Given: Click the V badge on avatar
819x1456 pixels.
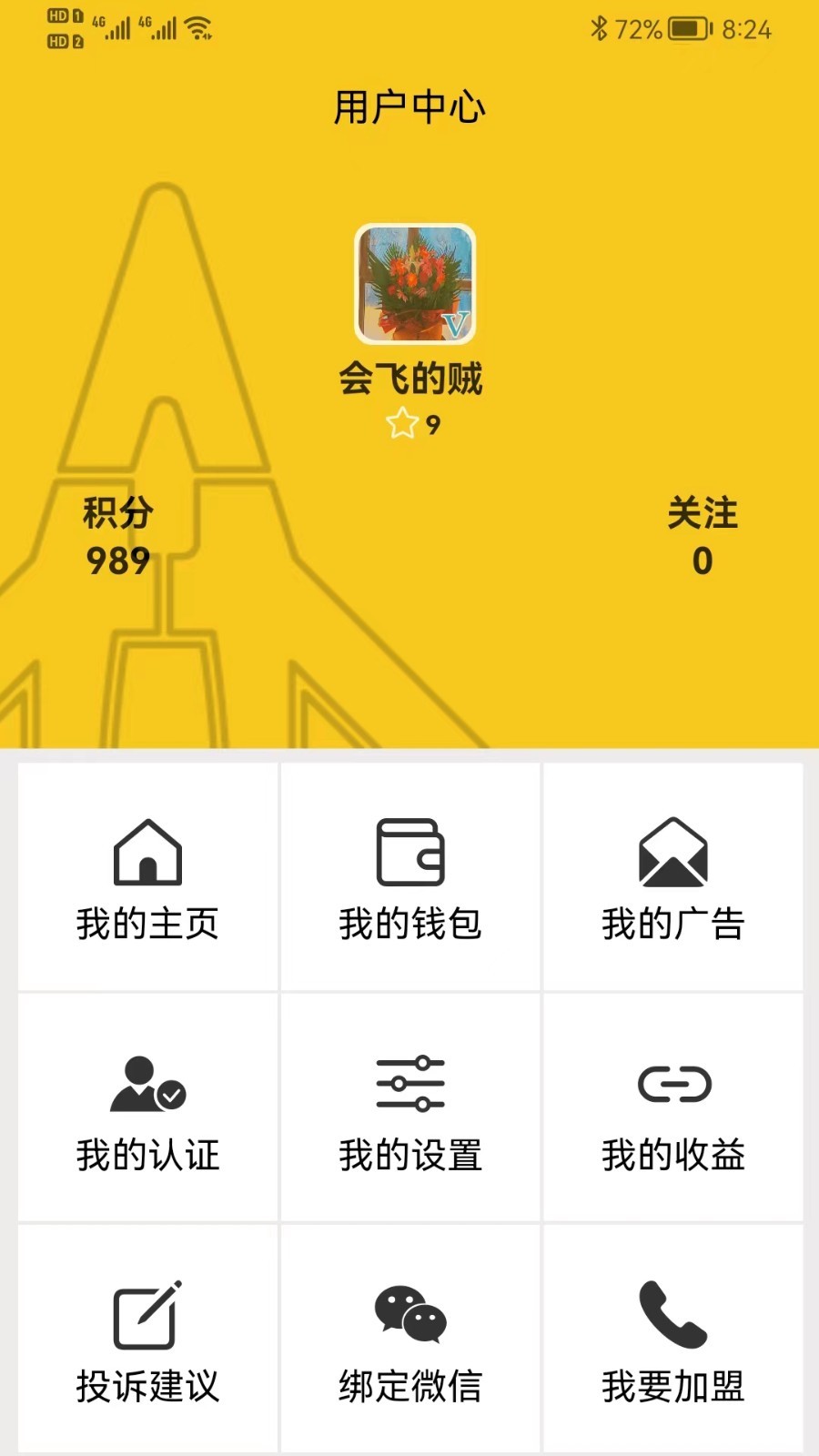Looking at the screenshot, I should (x=455, y=320).
